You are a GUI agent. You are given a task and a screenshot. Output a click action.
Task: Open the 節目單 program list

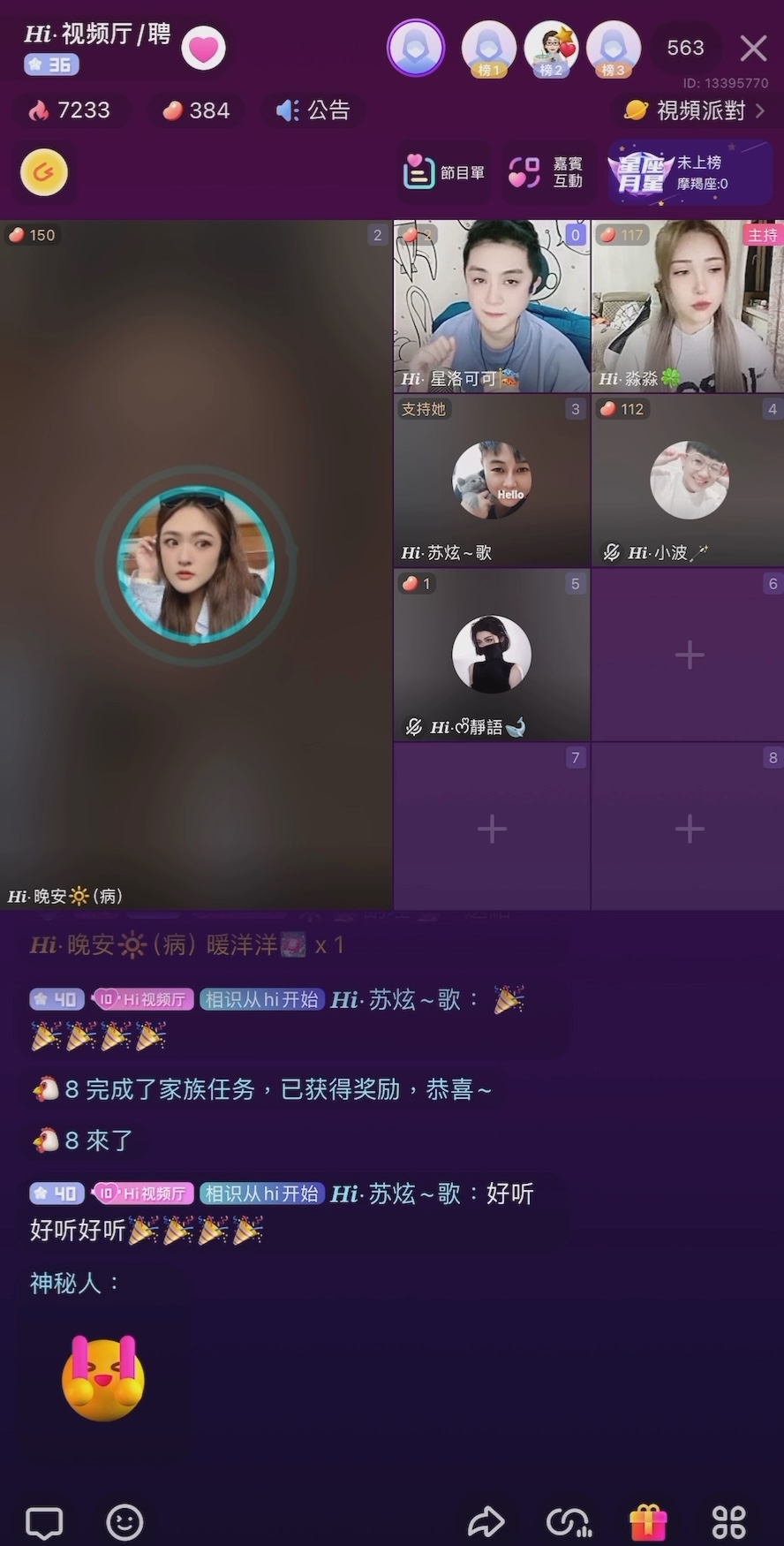pyautogui.click(x=444, y=172)
